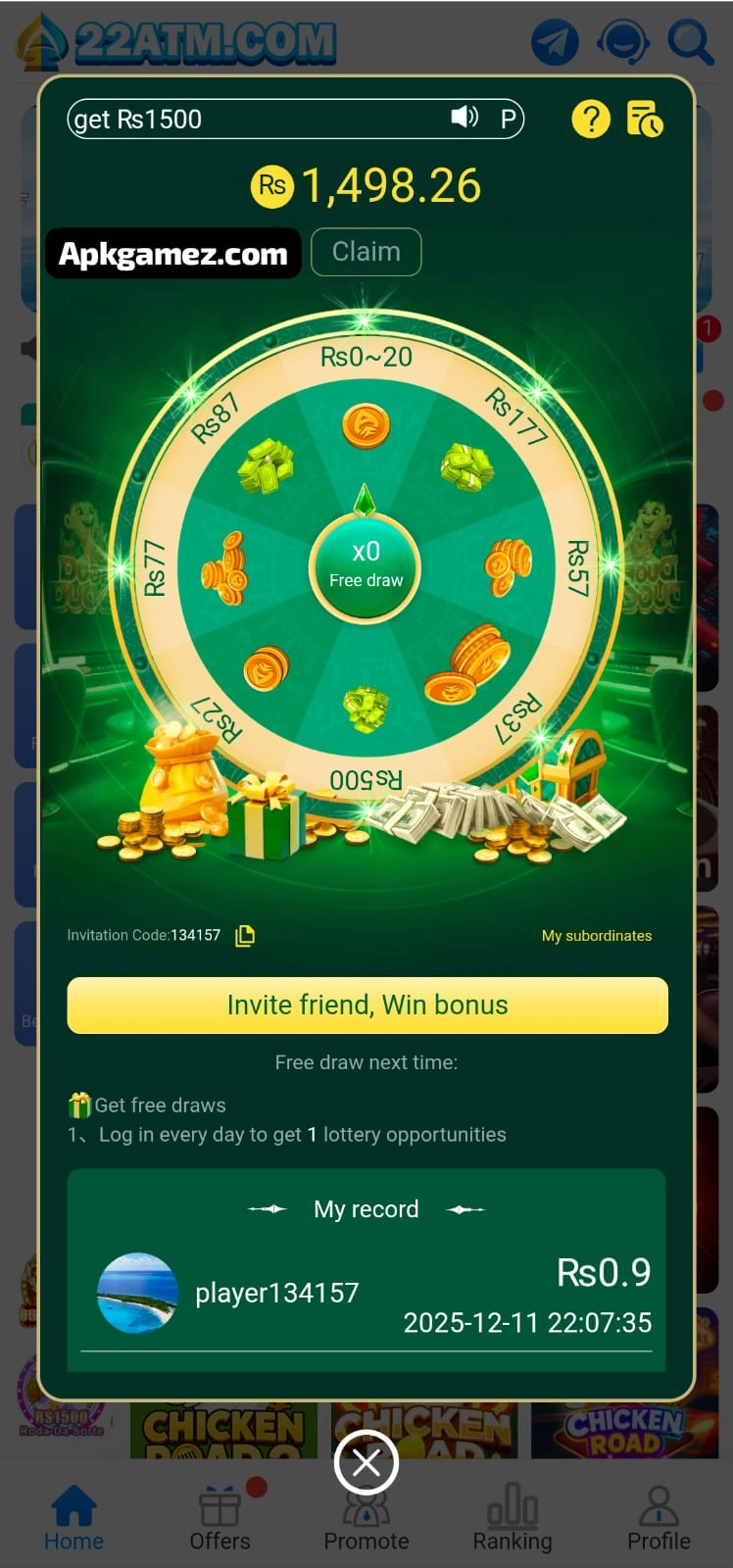Viewport: 733px width, 1568px height.
Task: Spin the wheel's Free draw center button
Action: pyautogui.click(x=366, y=565)
